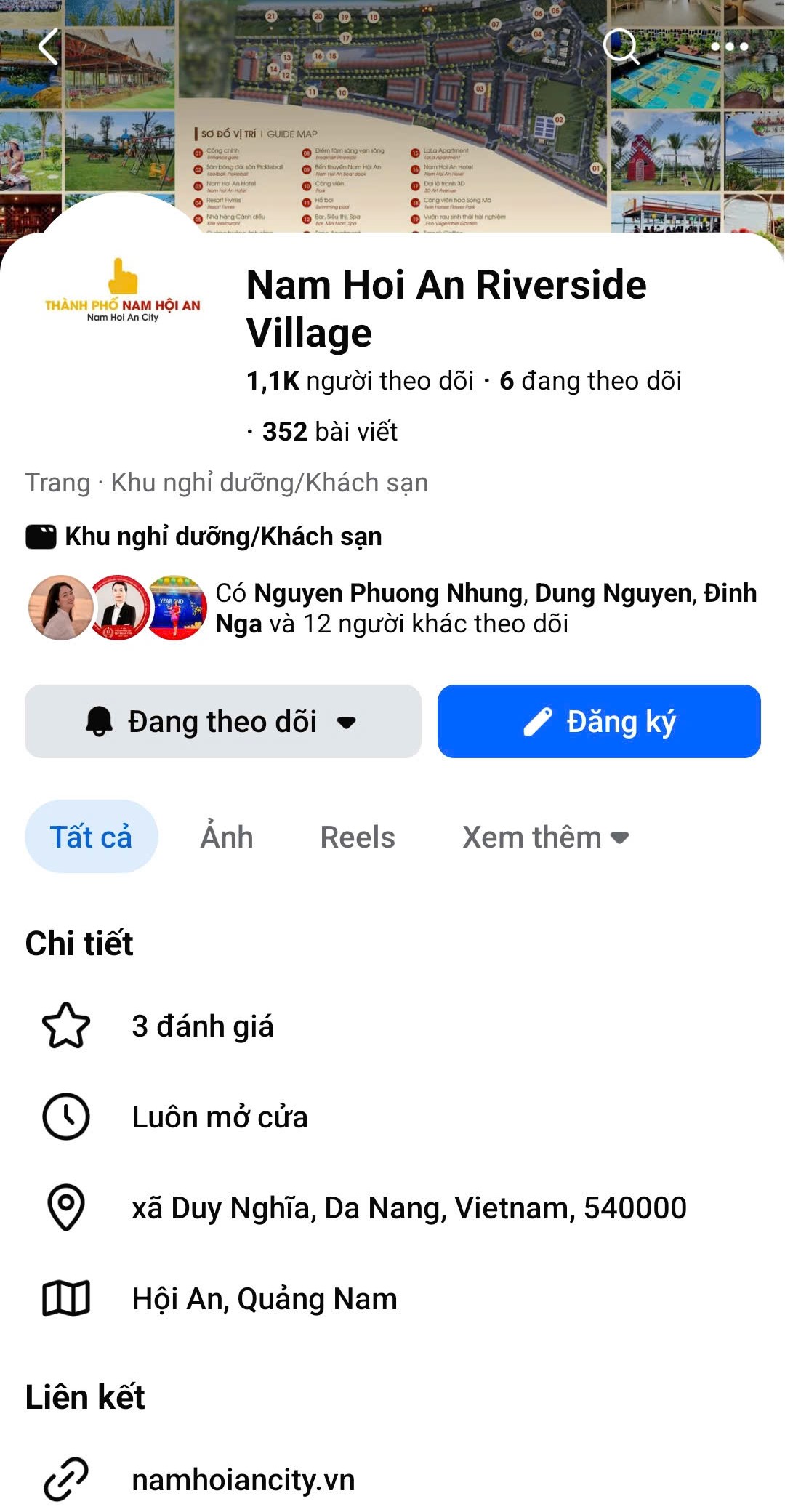Open Luôn mở cửa opening hours row
Screen dimensions: 785x1512
(x=220, y=1117)
